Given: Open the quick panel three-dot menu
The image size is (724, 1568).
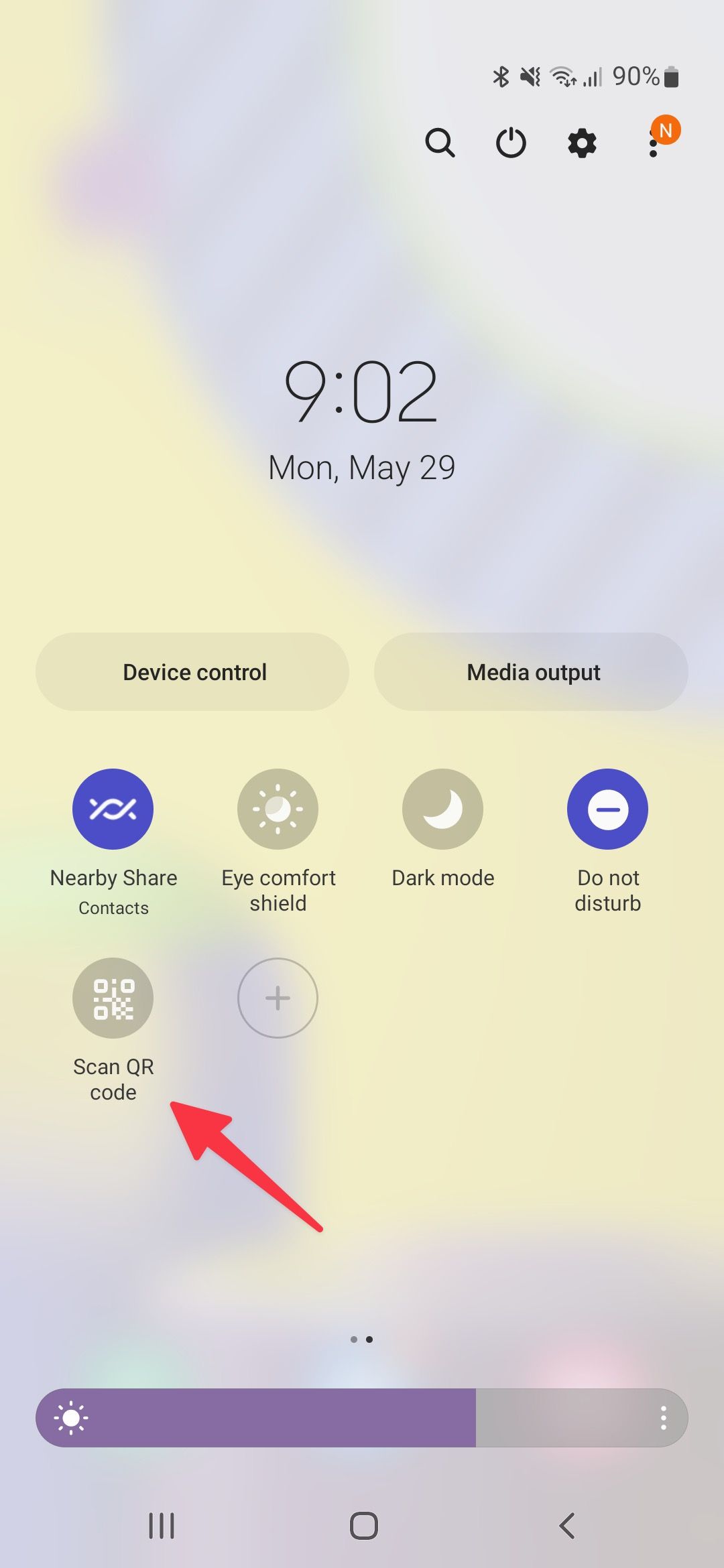Looking at the screenshot, I should pos(654,149).
